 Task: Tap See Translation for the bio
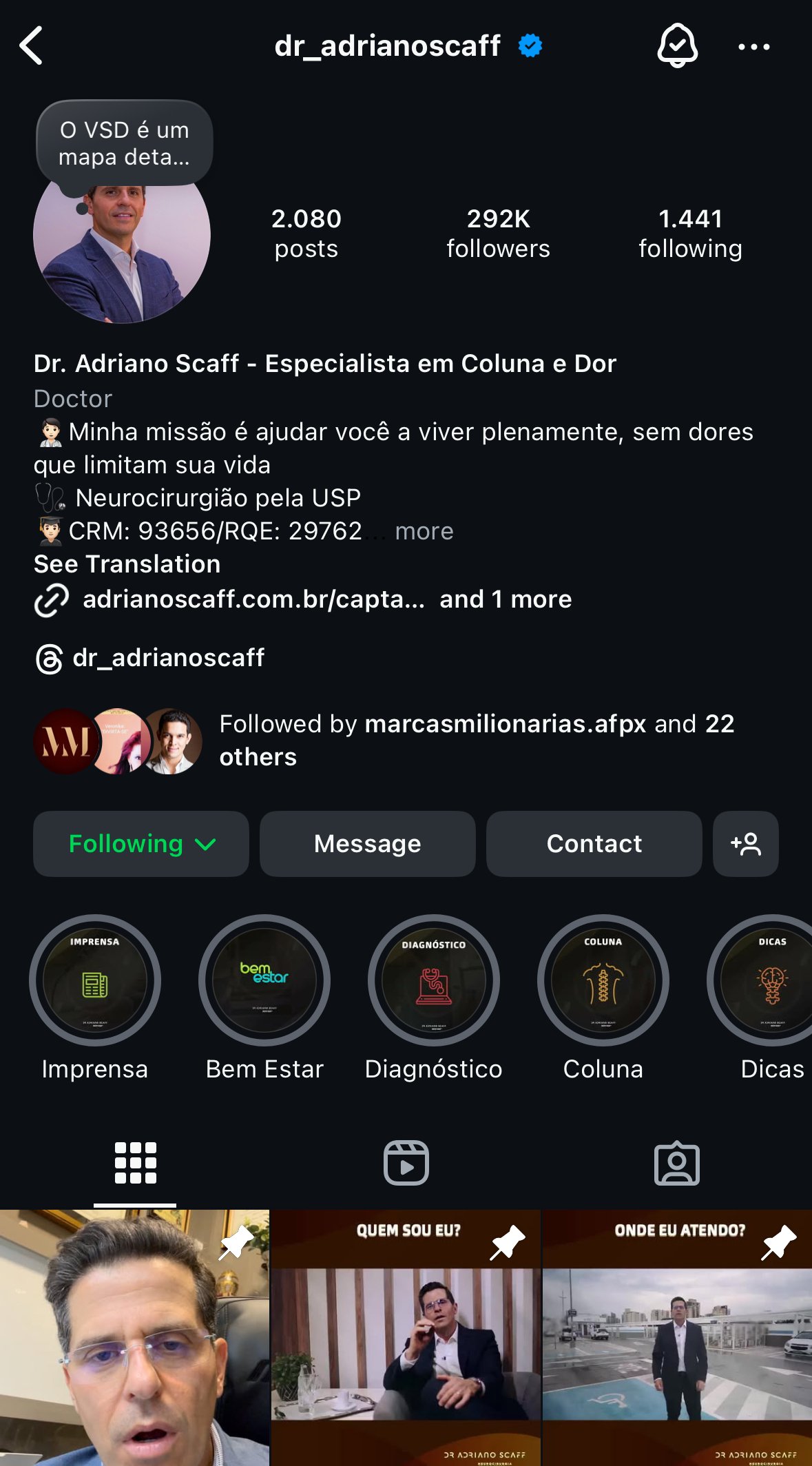(x=127, y=564)
